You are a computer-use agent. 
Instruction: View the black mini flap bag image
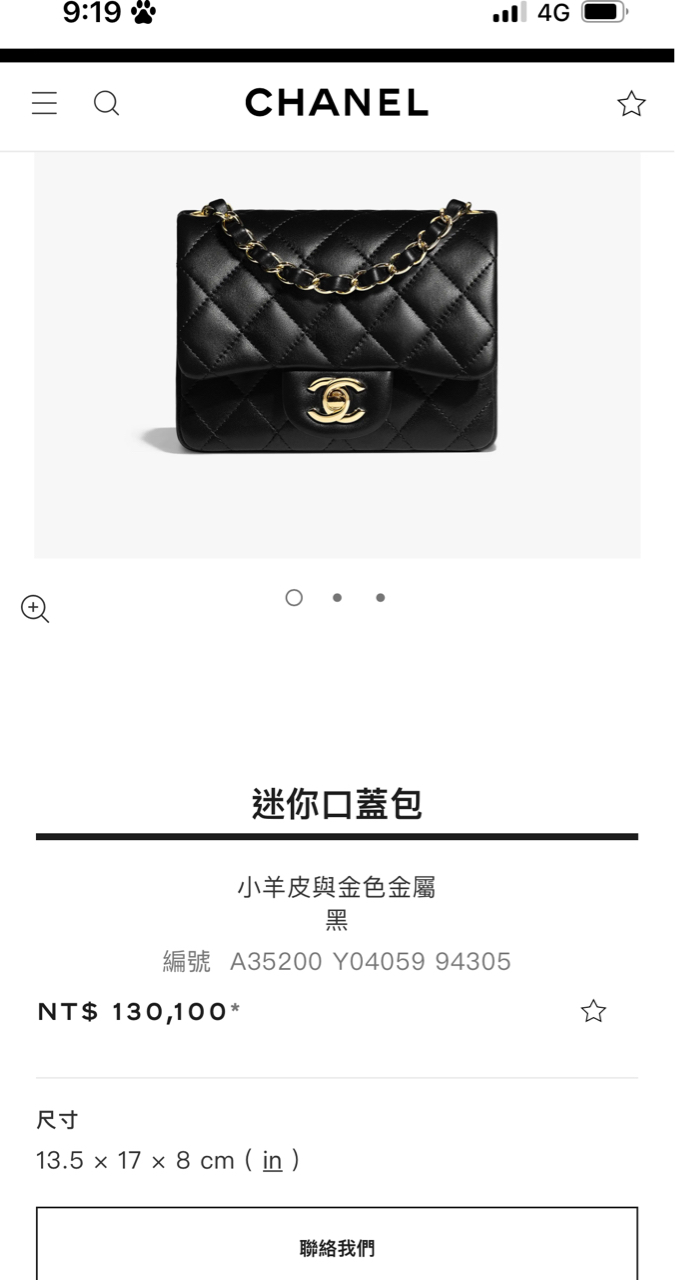[337, 330]
